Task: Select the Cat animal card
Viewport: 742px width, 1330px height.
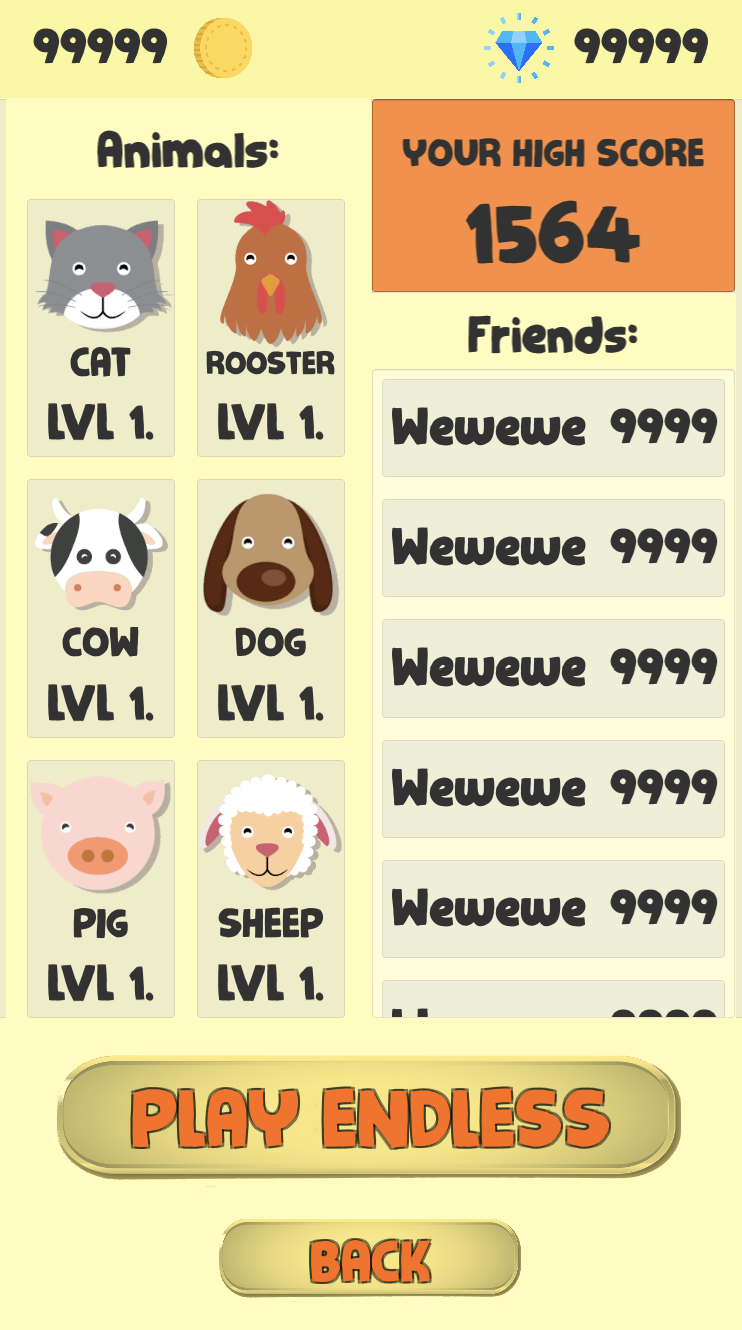Action: 101,328
